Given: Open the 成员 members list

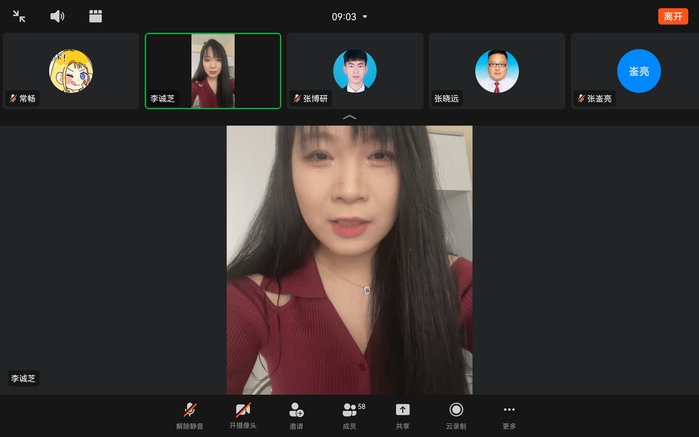Looking at the screenshot, I should click(x=349, y=415).
